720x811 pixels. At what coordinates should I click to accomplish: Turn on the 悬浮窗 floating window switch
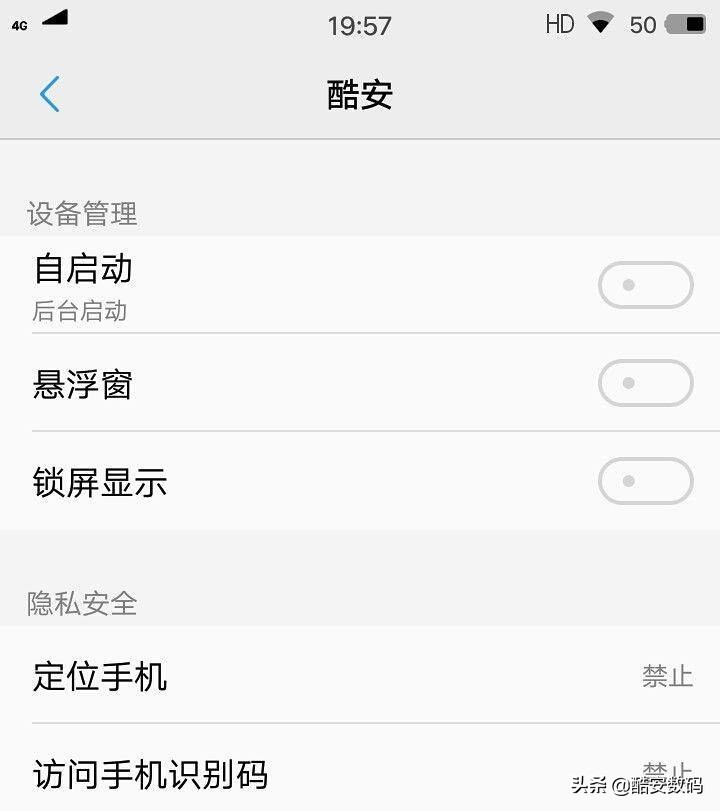645,383
